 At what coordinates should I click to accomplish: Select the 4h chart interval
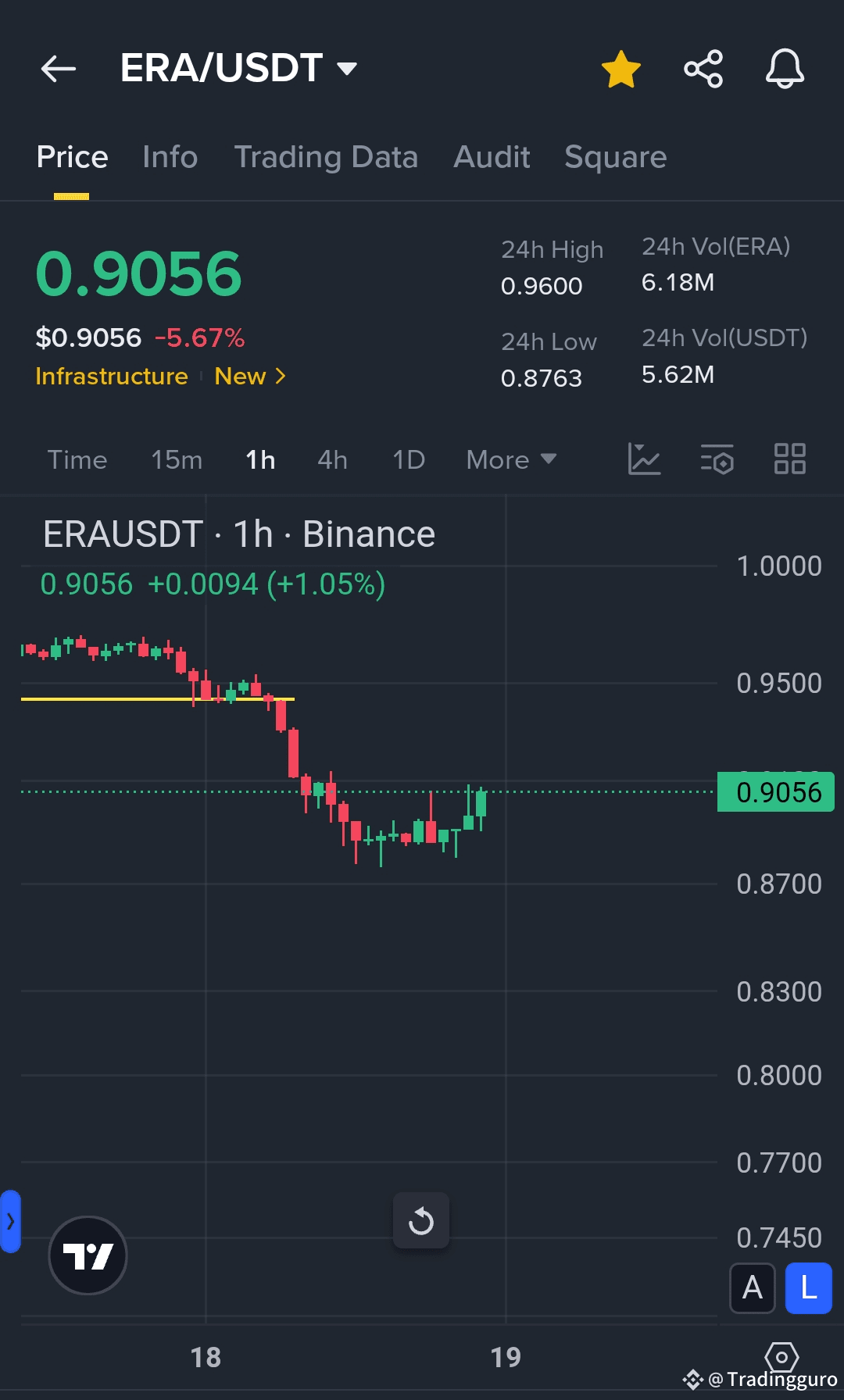click(332, 459)
